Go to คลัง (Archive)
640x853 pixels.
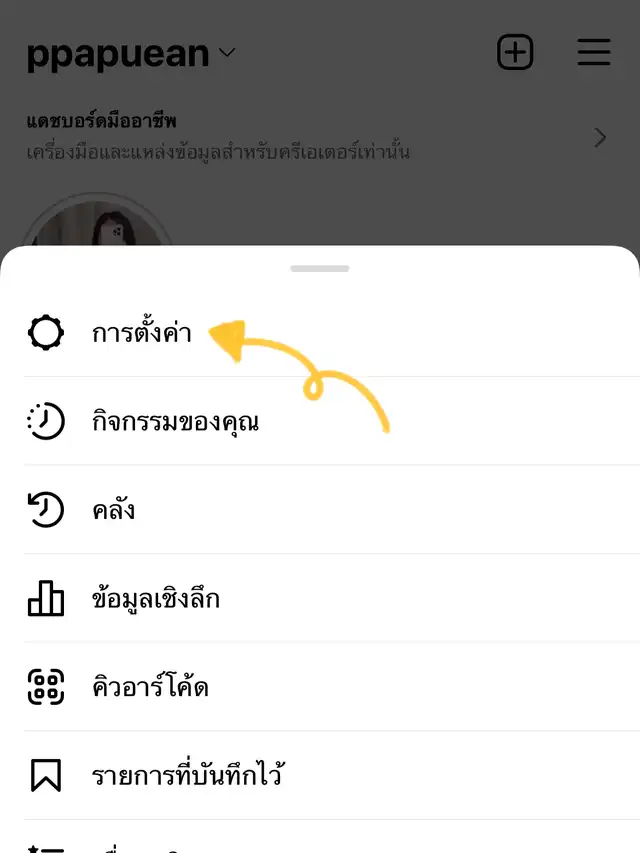point(113,511)
